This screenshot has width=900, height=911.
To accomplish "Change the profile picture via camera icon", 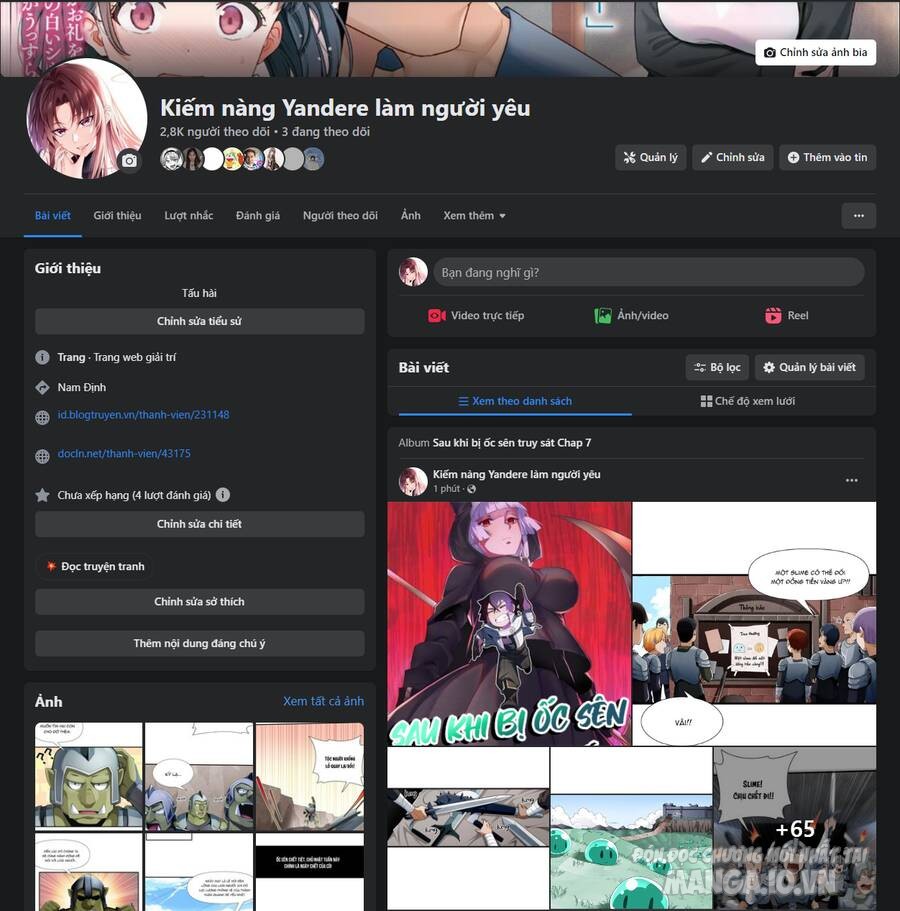I will coord(130,160).
